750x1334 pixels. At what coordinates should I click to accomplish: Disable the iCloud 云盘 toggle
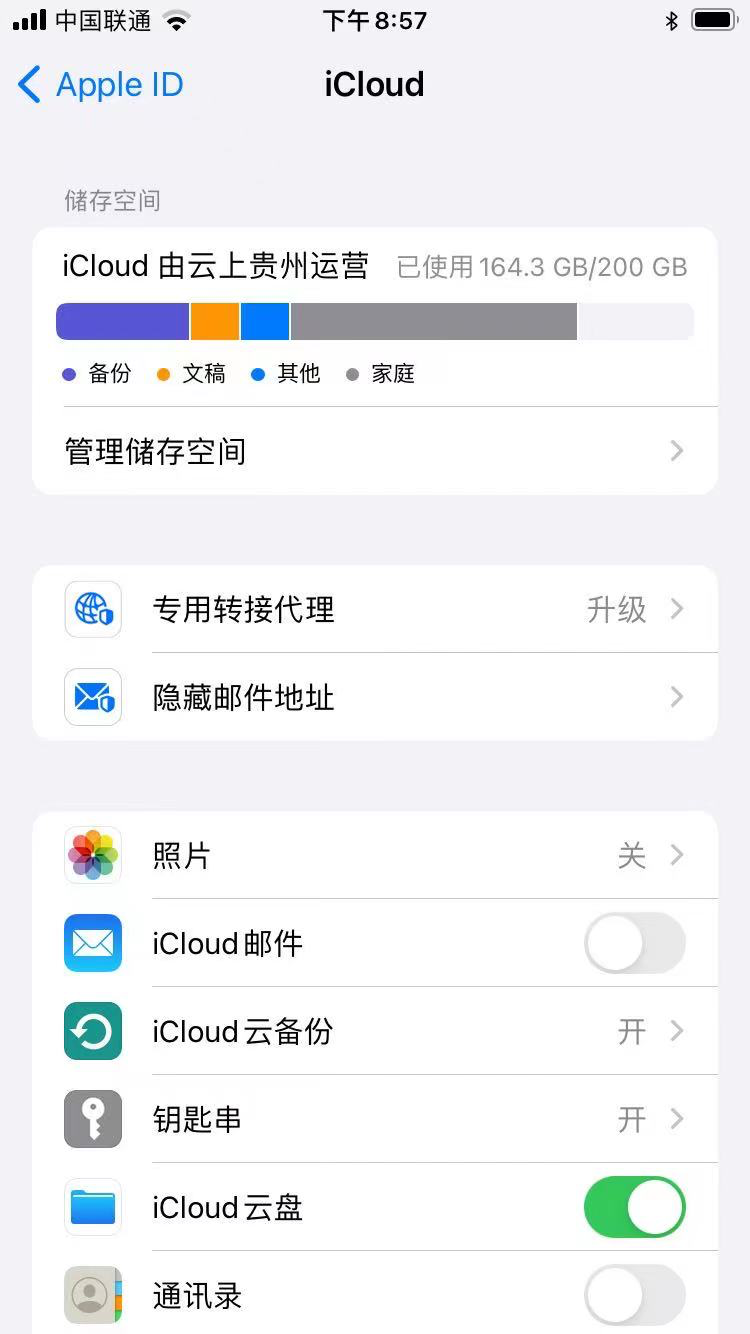(634, 1207)
